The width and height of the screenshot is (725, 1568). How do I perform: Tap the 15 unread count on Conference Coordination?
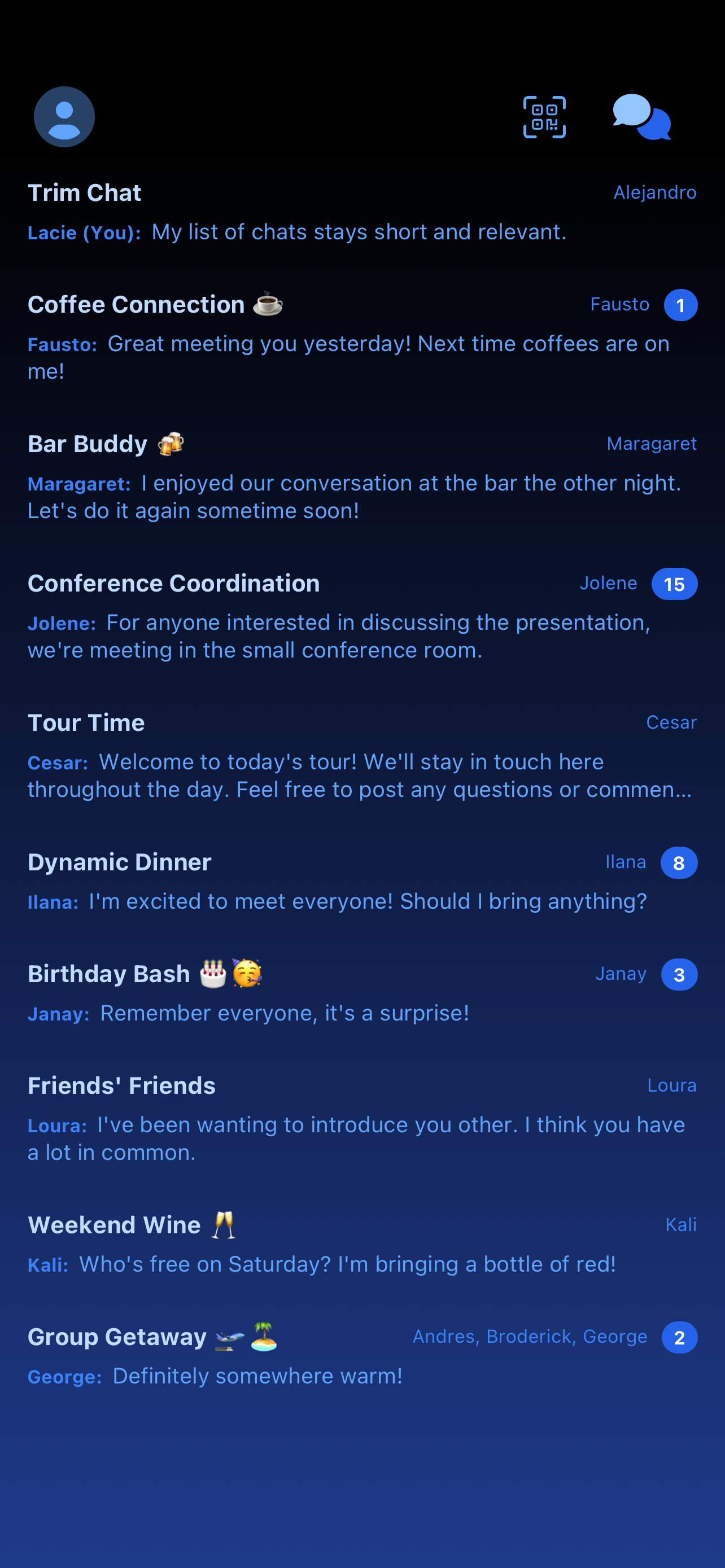(673, 583)
